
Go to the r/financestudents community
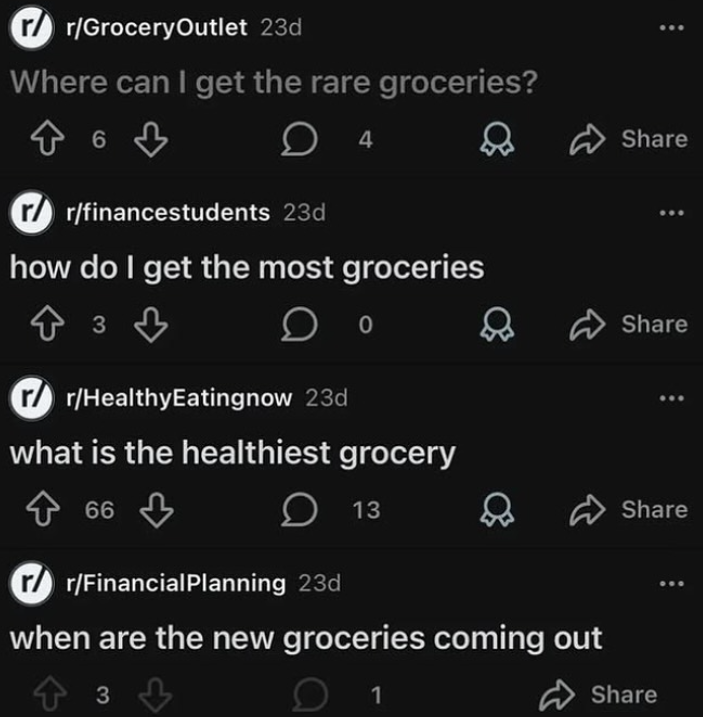(166, 212)
